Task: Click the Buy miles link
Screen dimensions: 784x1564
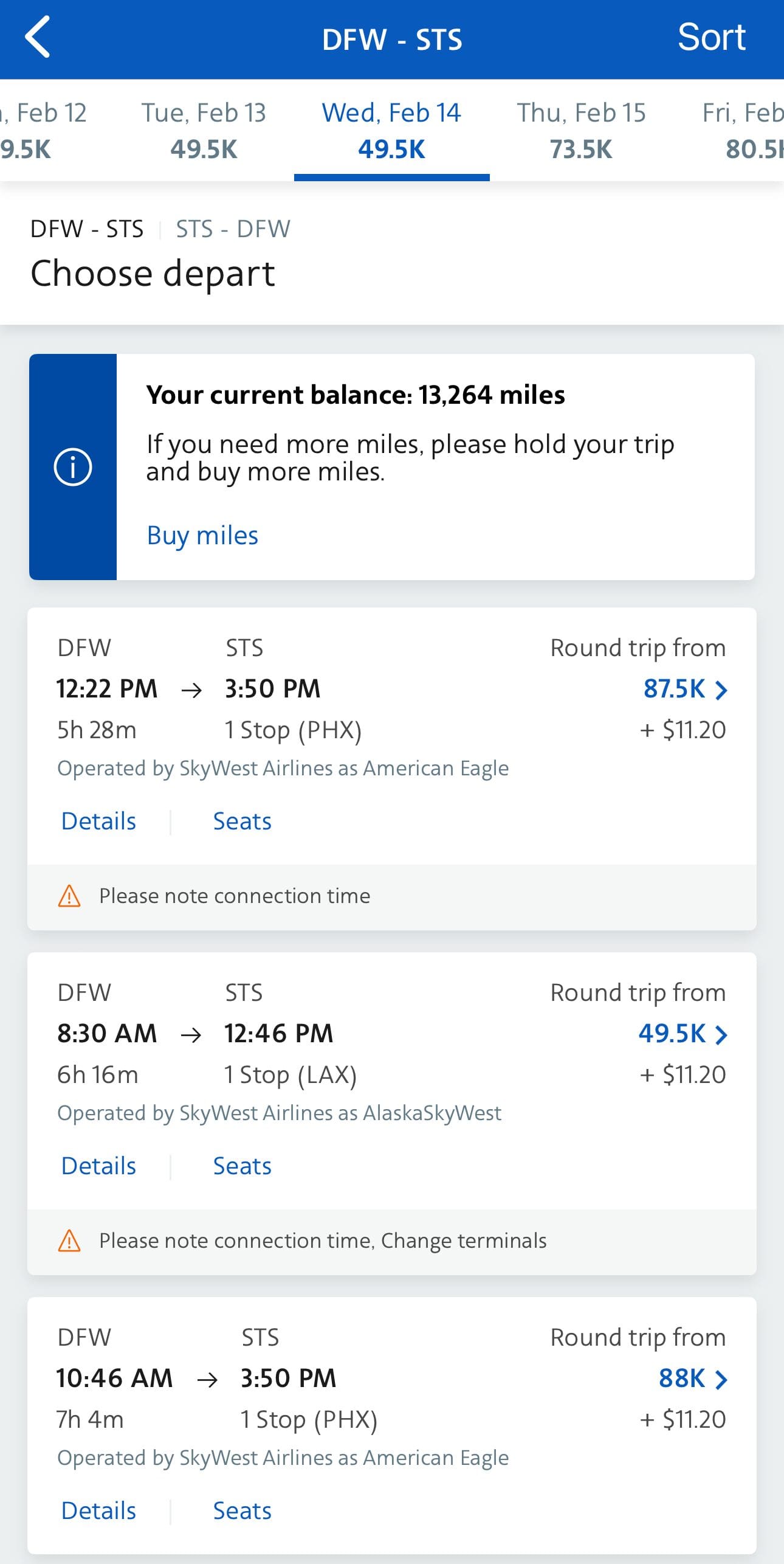Action: click(202, 535)
